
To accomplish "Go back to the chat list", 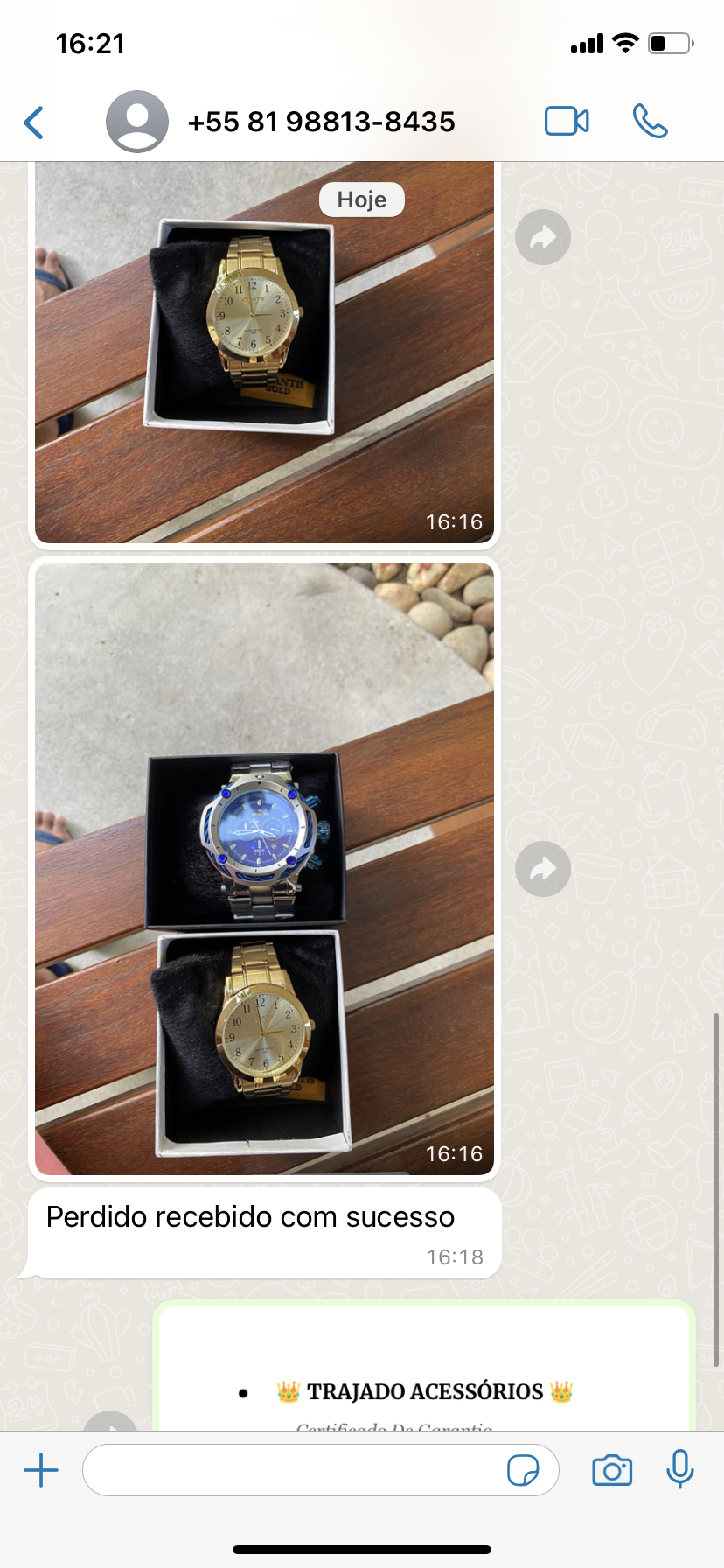I will point(35,122).
